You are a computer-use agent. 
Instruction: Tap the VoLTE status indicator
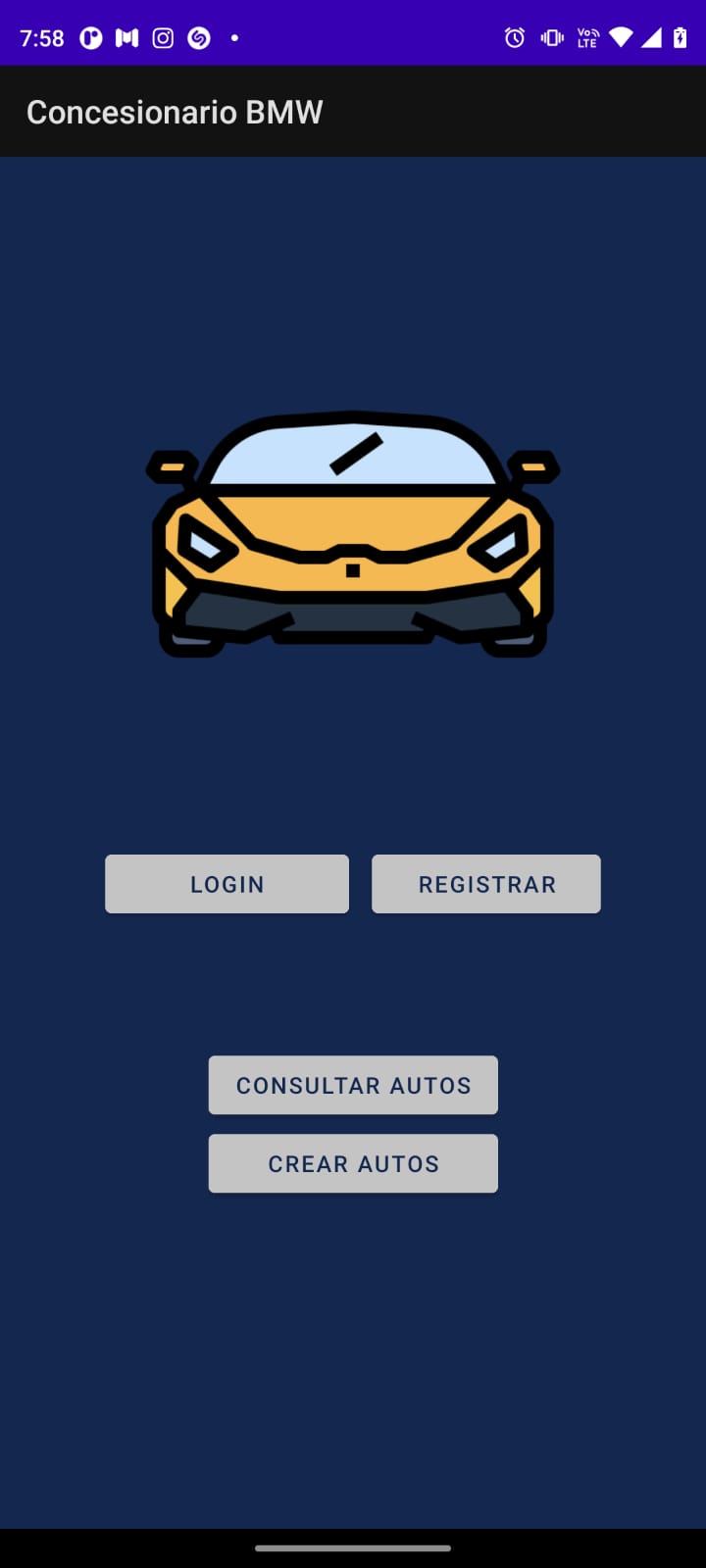tap(587, 37)
